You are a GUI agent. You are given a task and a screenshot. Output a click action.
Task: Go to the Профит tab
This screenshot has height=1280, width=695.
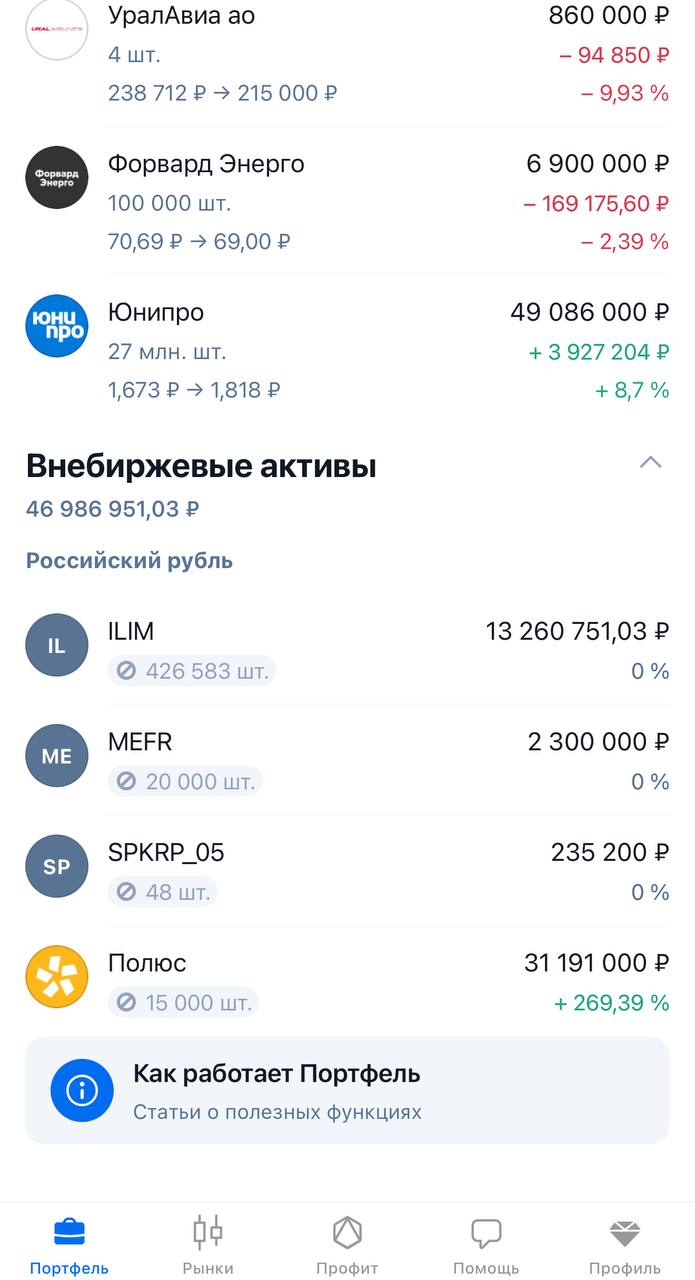coord(347,1246)
